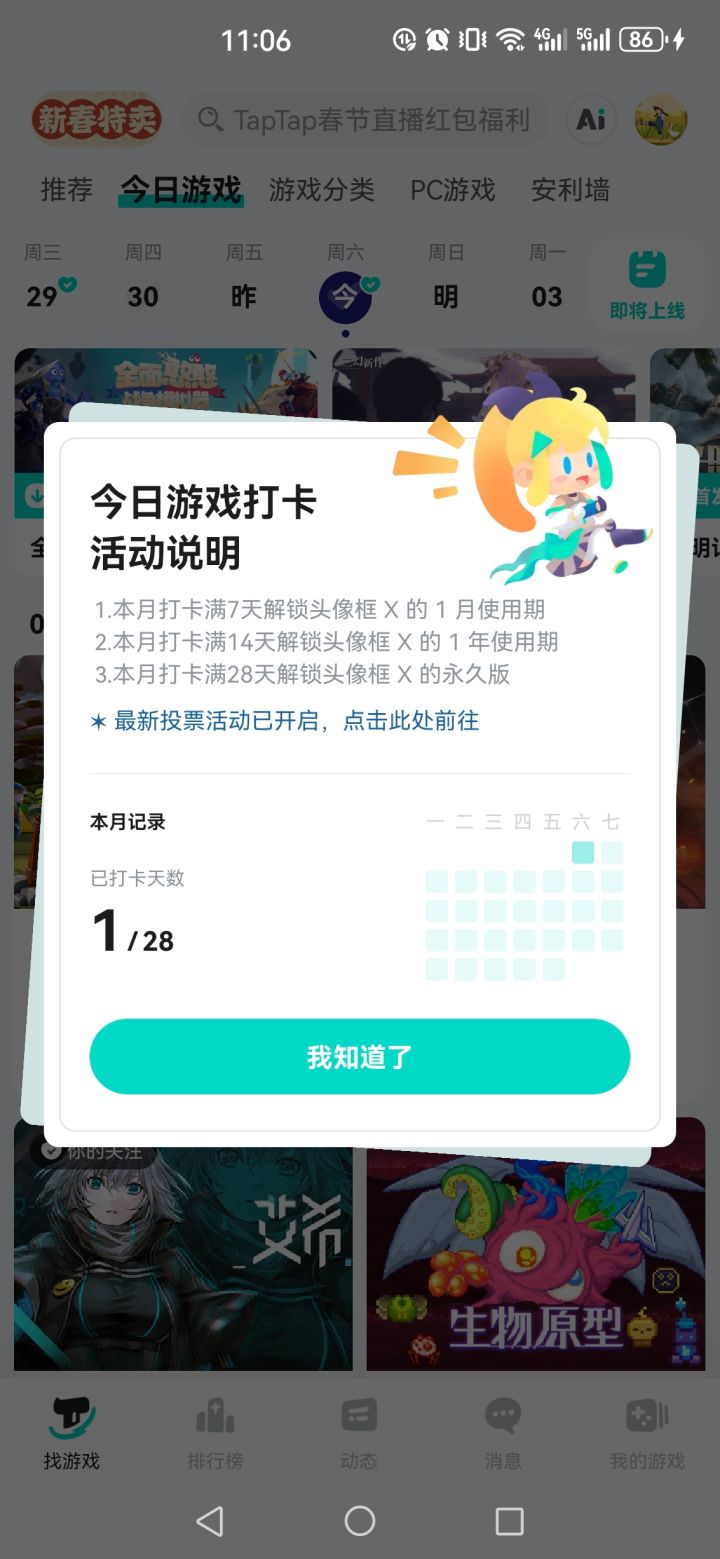
Task: Tap the TapTap春节直播红包福利 search field
Action: coord(365,119)
